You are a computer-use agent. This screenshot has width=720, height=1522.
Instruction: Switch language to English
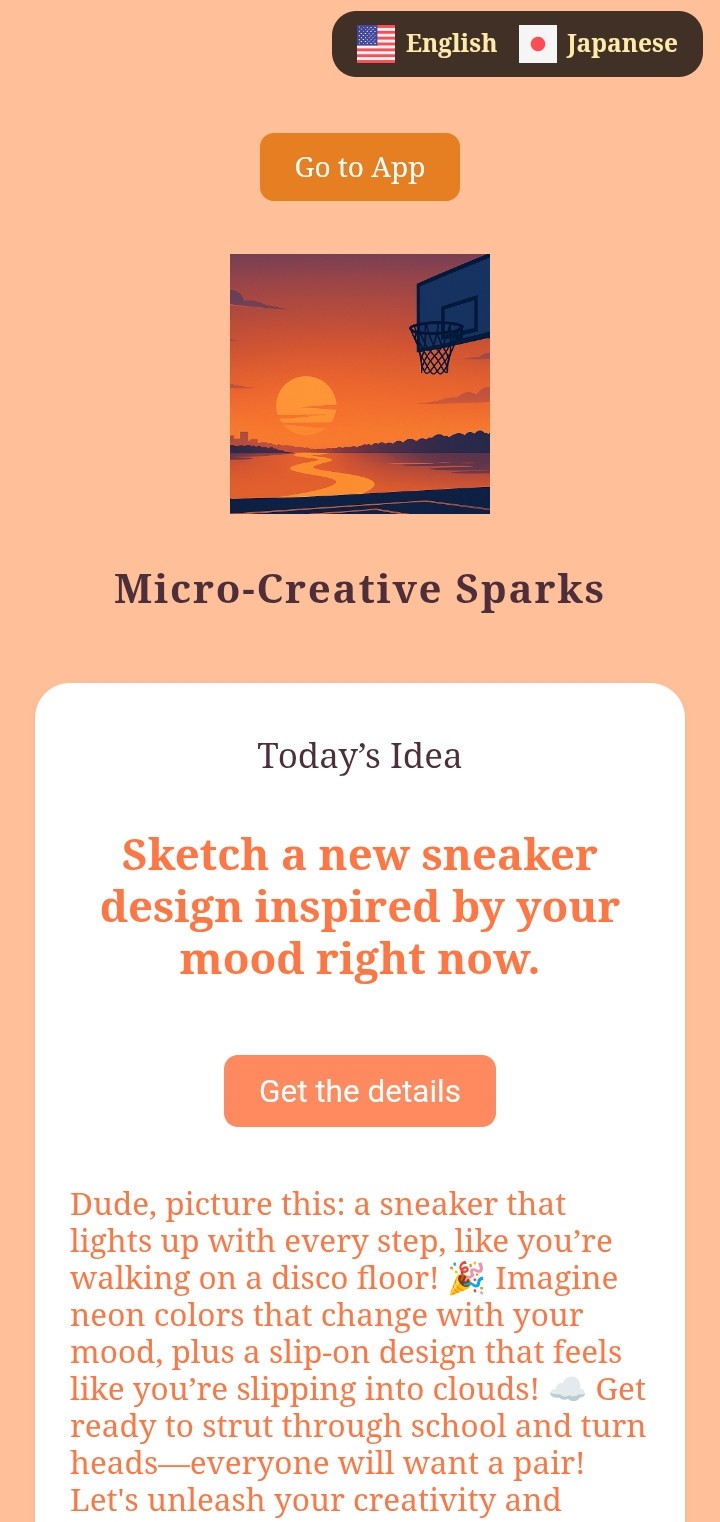click(427, 44)
